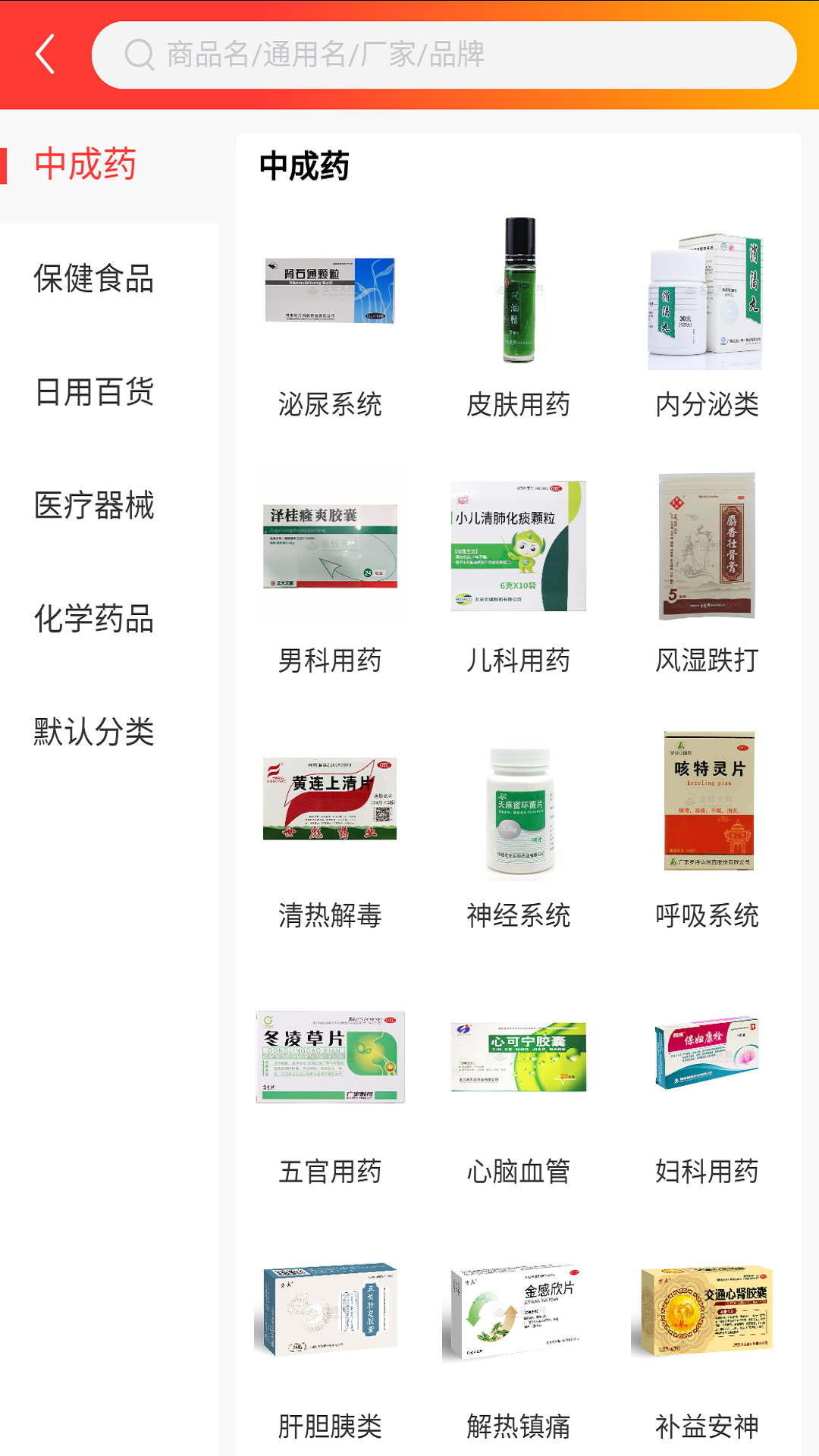Tap the 五官用药 category thumbnail

[331, 1058]
